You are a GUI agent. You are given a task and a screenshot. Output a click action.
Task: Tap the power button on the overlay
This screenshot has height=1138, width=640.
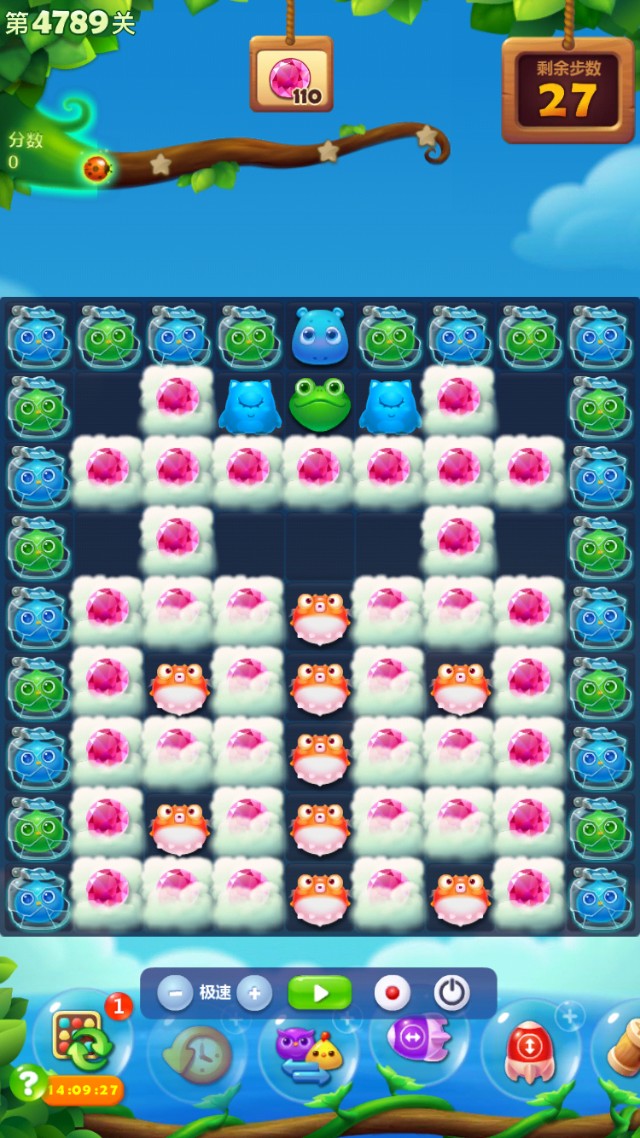pyautogui.click(x=452, y=993)
